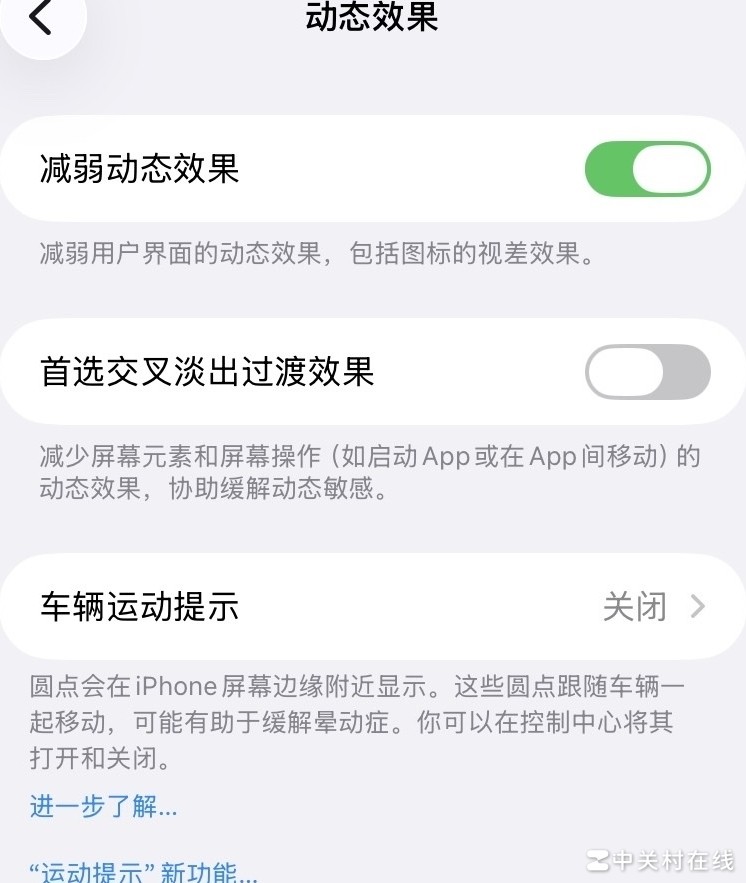Open the “运动提示”新功能 link
This screenshot has width=746, height=883.
tap(144, 871)
